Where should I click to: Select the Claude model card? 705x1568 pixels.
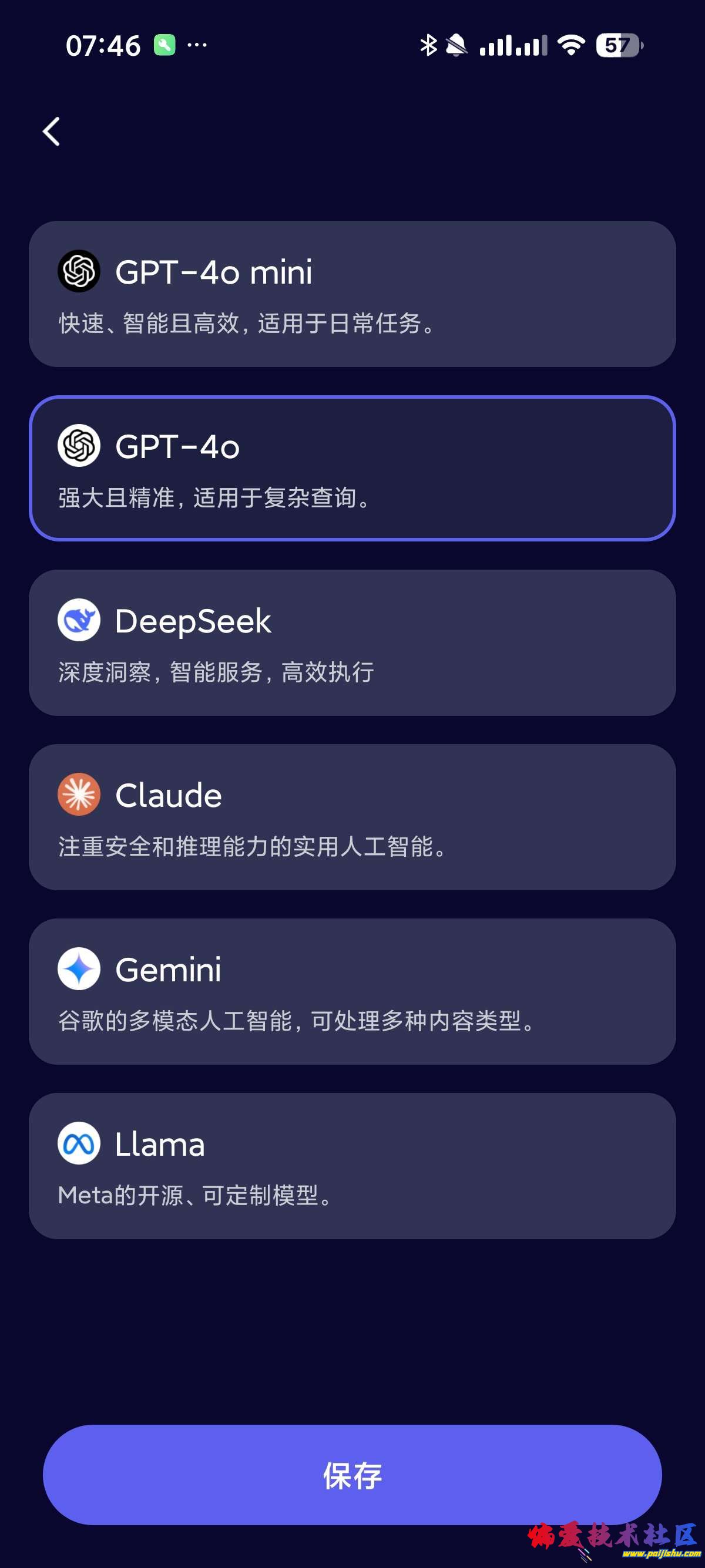pyautogui.click(x=352, y=817)
